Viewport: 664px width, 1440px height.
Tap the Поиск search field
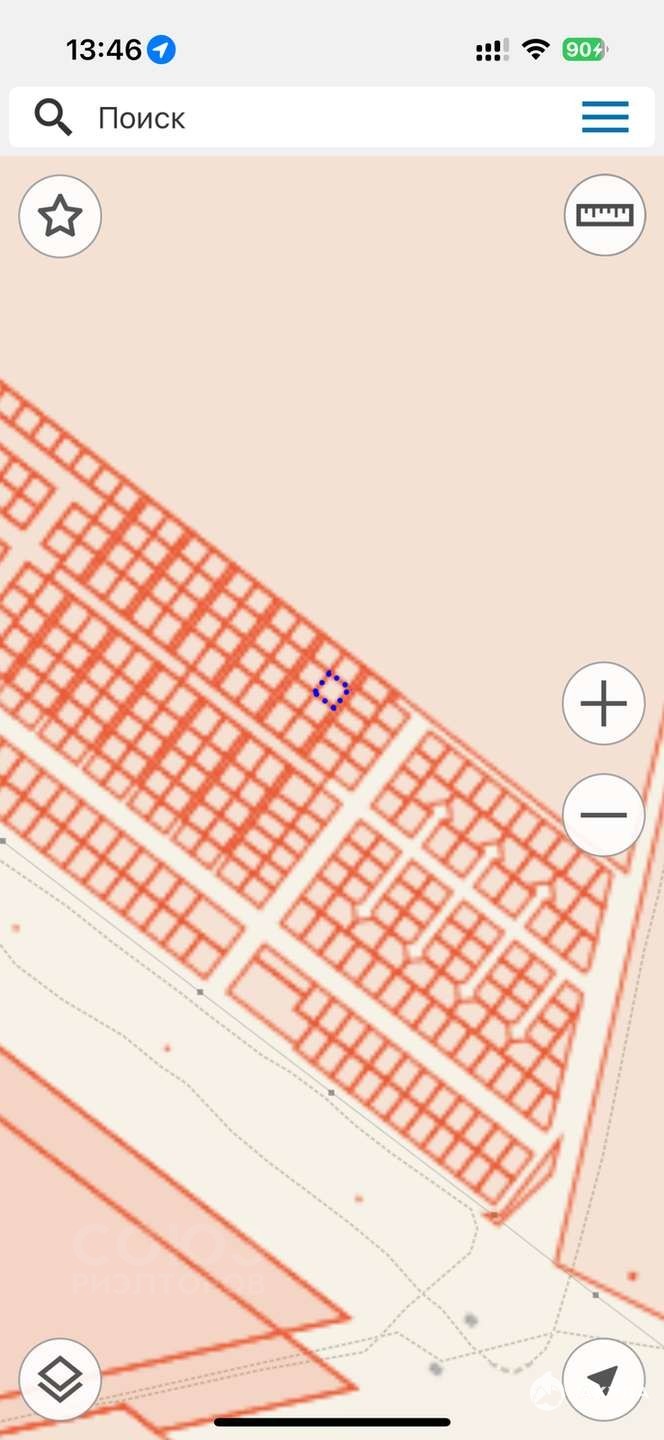[300, 118]
